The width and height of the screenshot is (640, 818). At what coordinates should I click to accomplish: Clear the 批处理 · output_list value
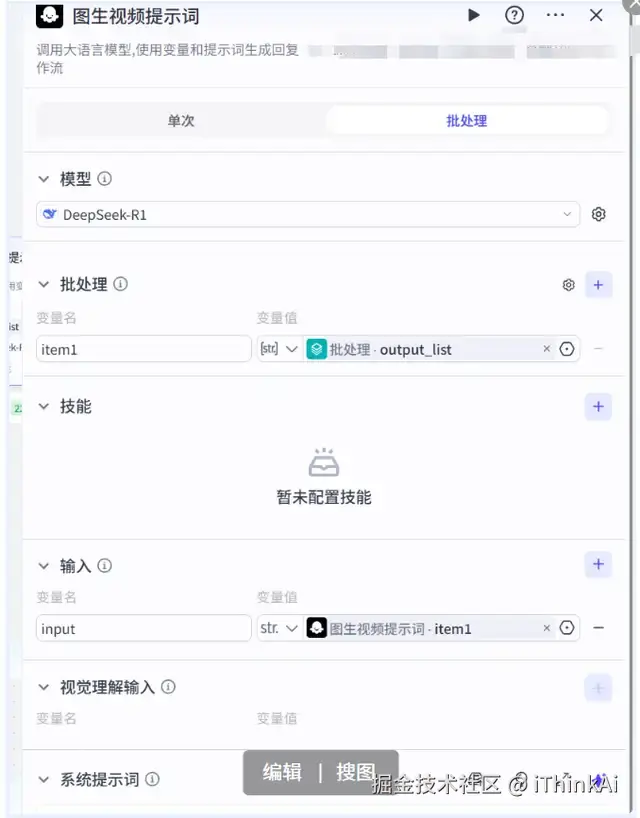click(547, 349)
